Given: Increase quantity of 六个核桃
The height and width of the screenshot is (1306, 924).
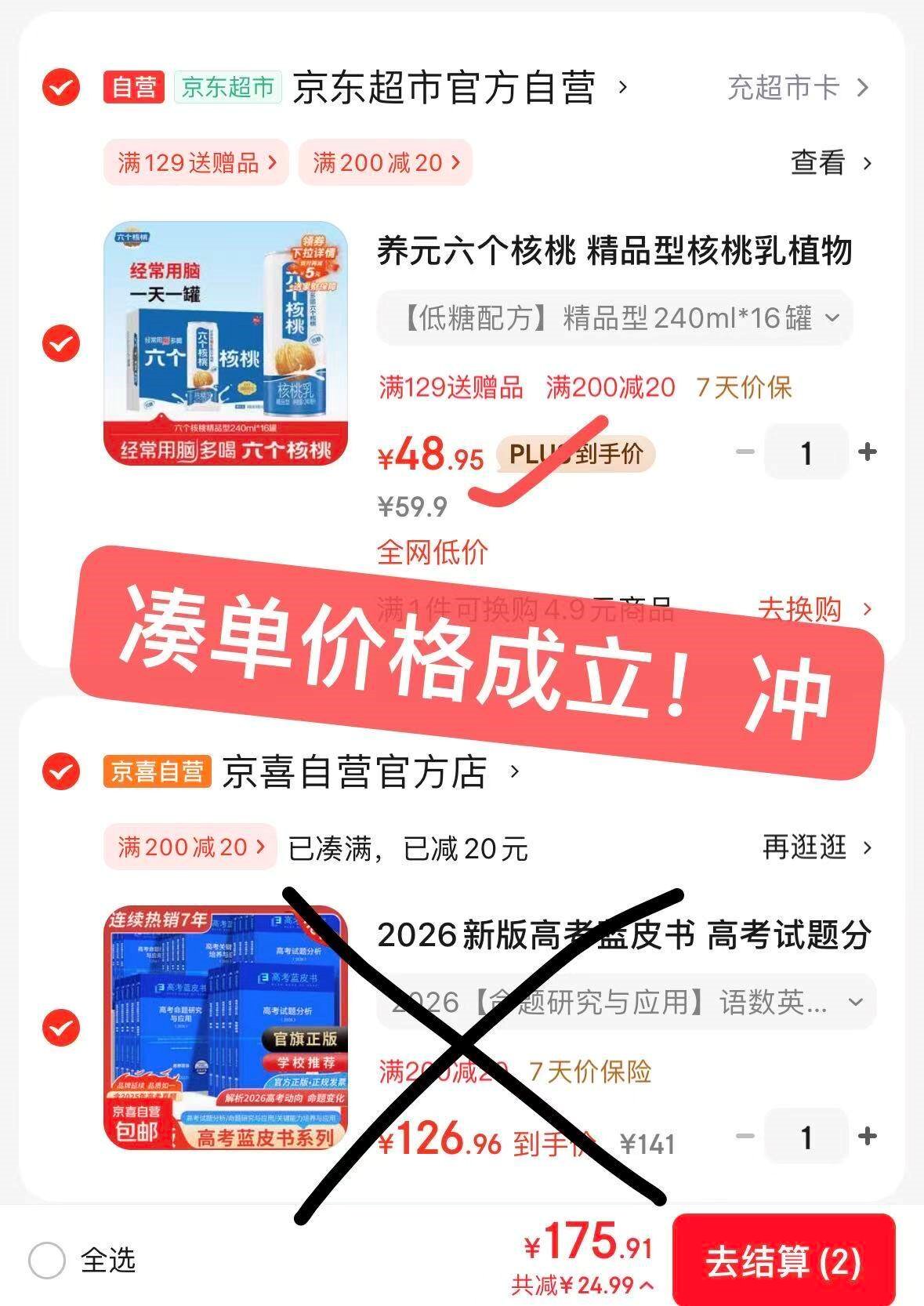Looking at the screenshot, I should click(867, 452).
